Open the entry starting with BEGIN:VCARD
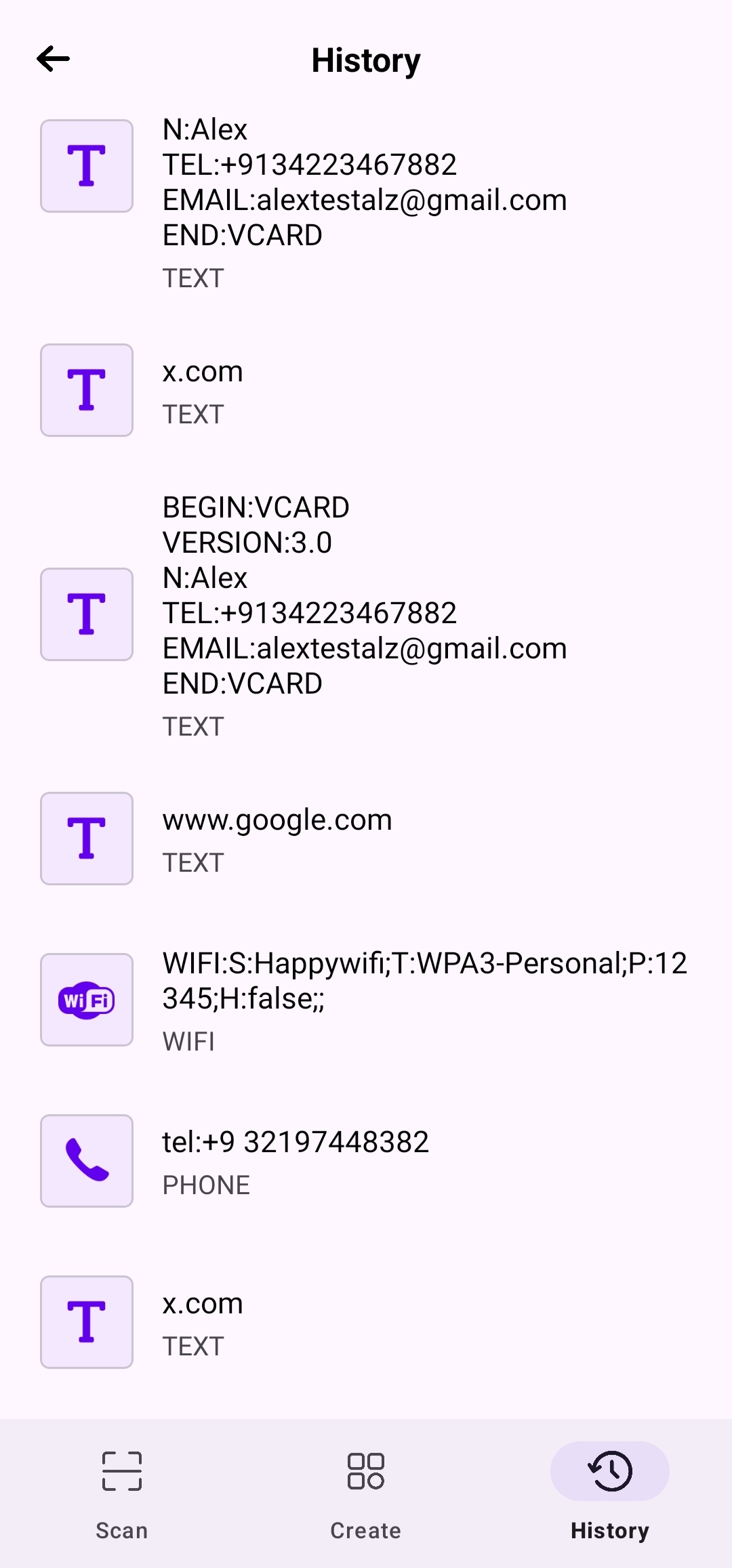Viewport: 732px width, 1568px height. coord(366,614)
